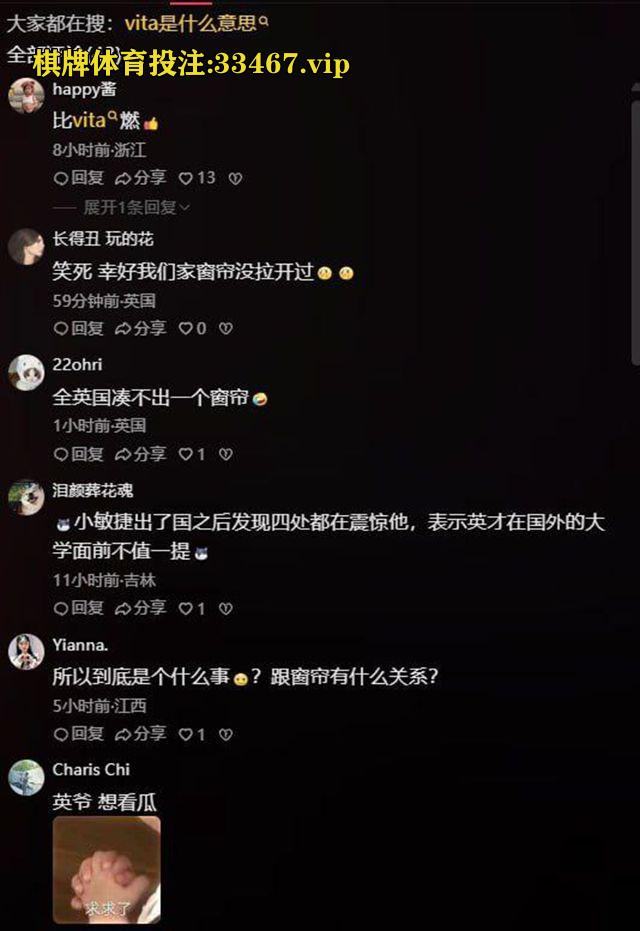Screen dimensions: 640x931
Task: Open the image in Charis Chi's comment
Action: click(x=106, y=868)
